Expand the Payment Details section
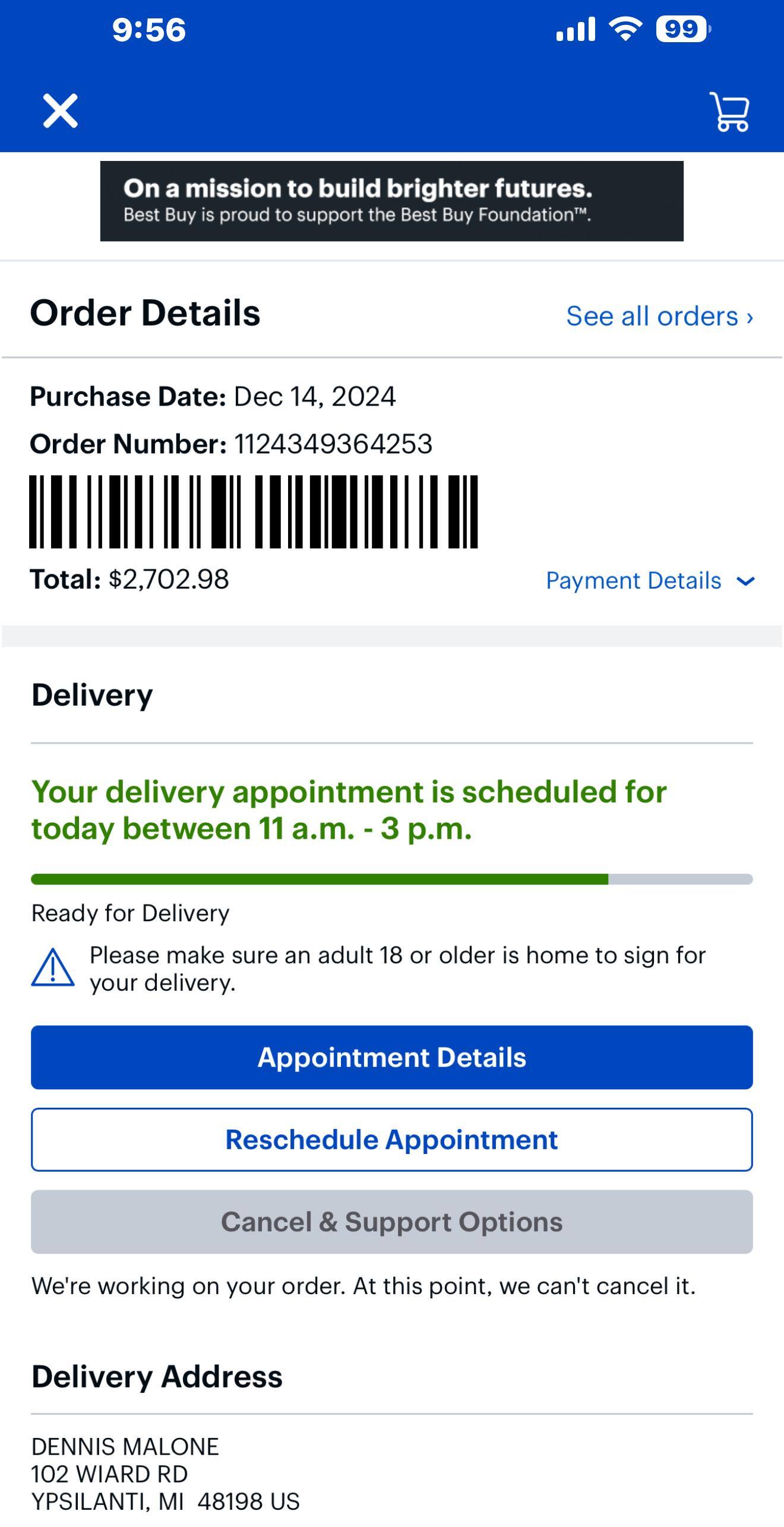Viewport: 784px width, 1527px height. click(650, 580)
